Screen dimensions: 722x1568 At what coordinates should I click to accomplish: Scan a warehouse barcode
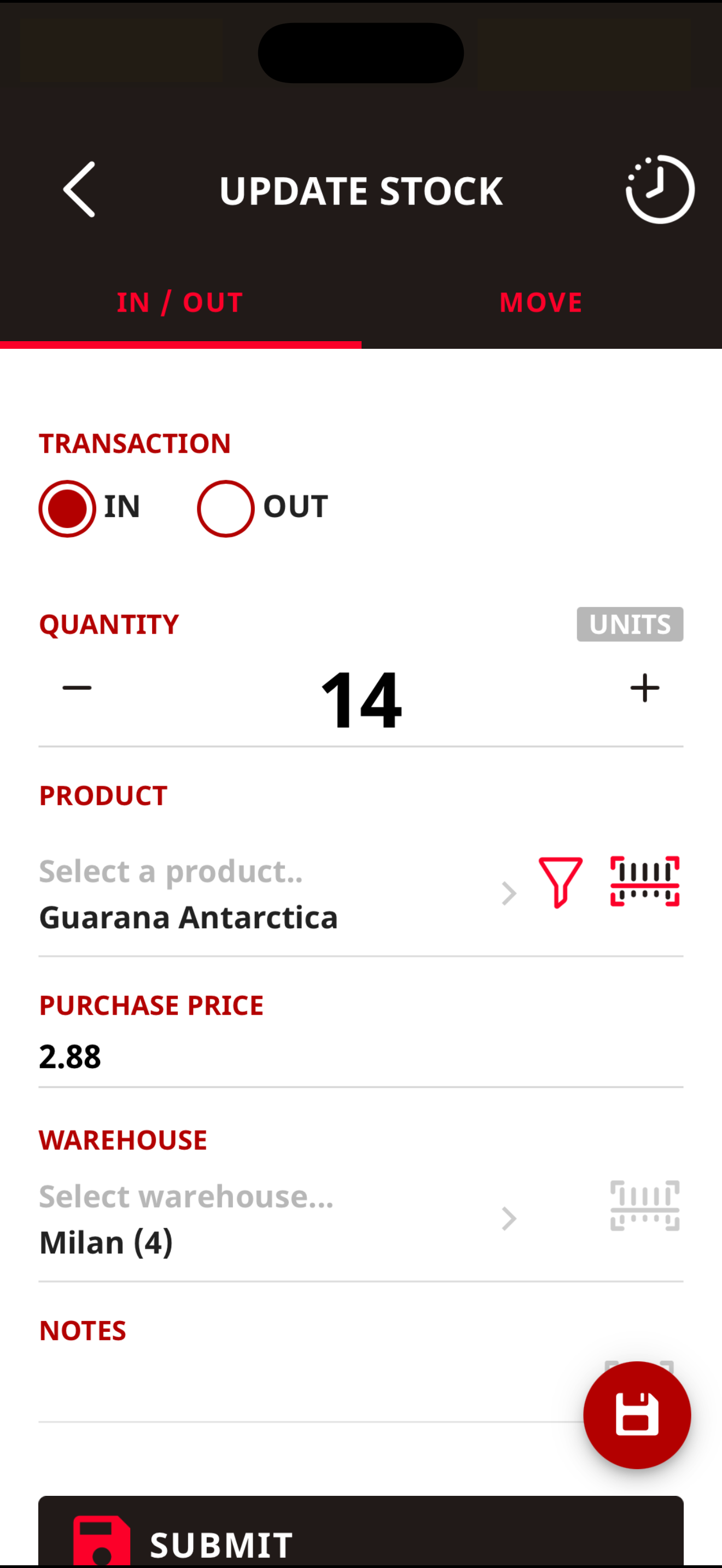(645, 1206)
